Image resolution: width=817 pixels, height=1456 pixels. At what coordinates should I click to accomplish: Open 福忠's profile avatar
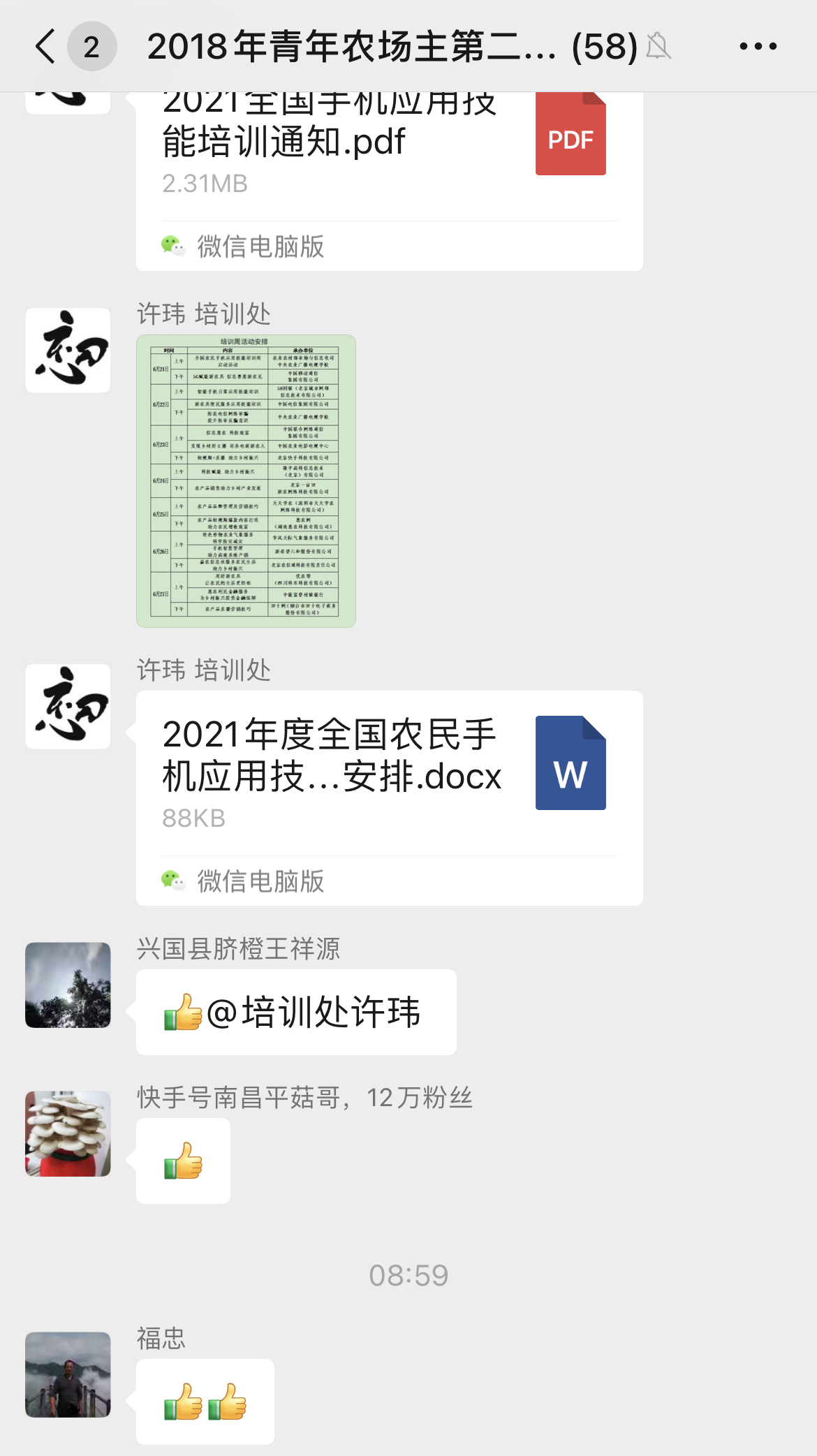pyautogui.click(x=68, y=1374)
